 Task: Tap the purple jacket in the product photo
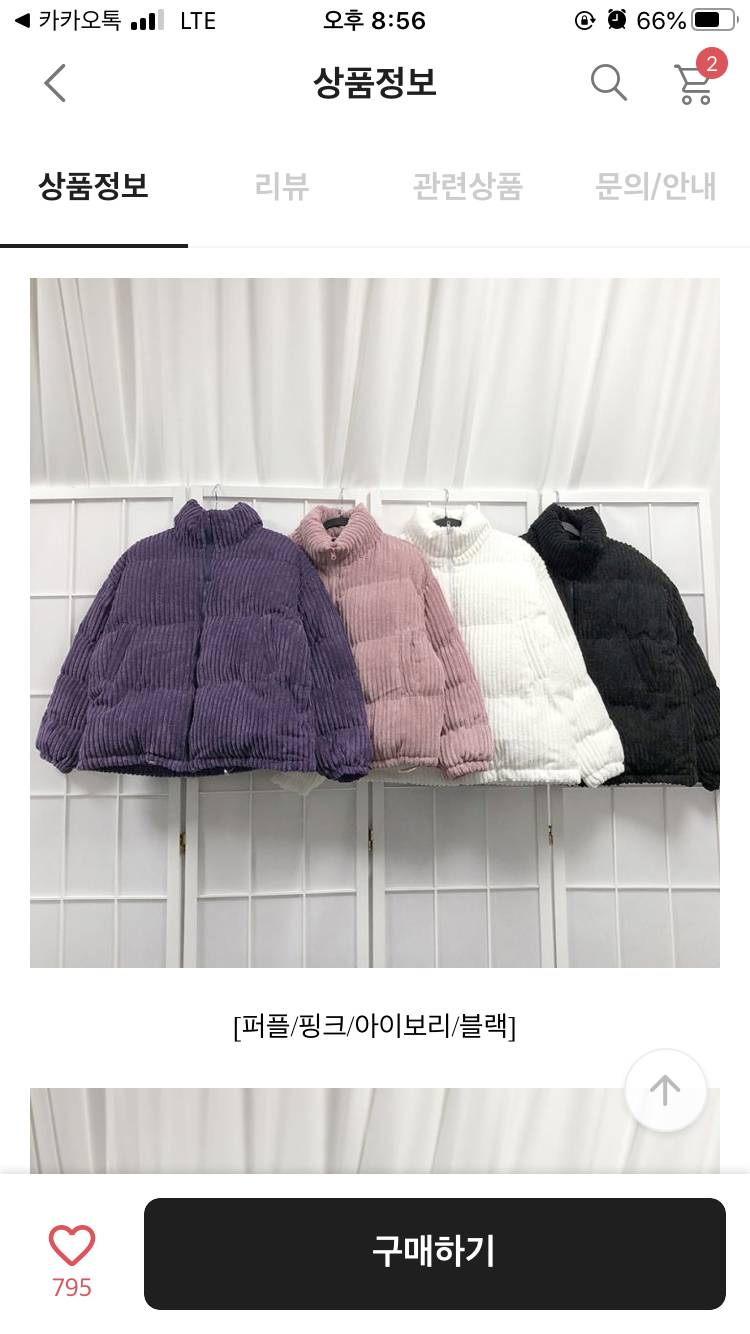tap(185, 640)
